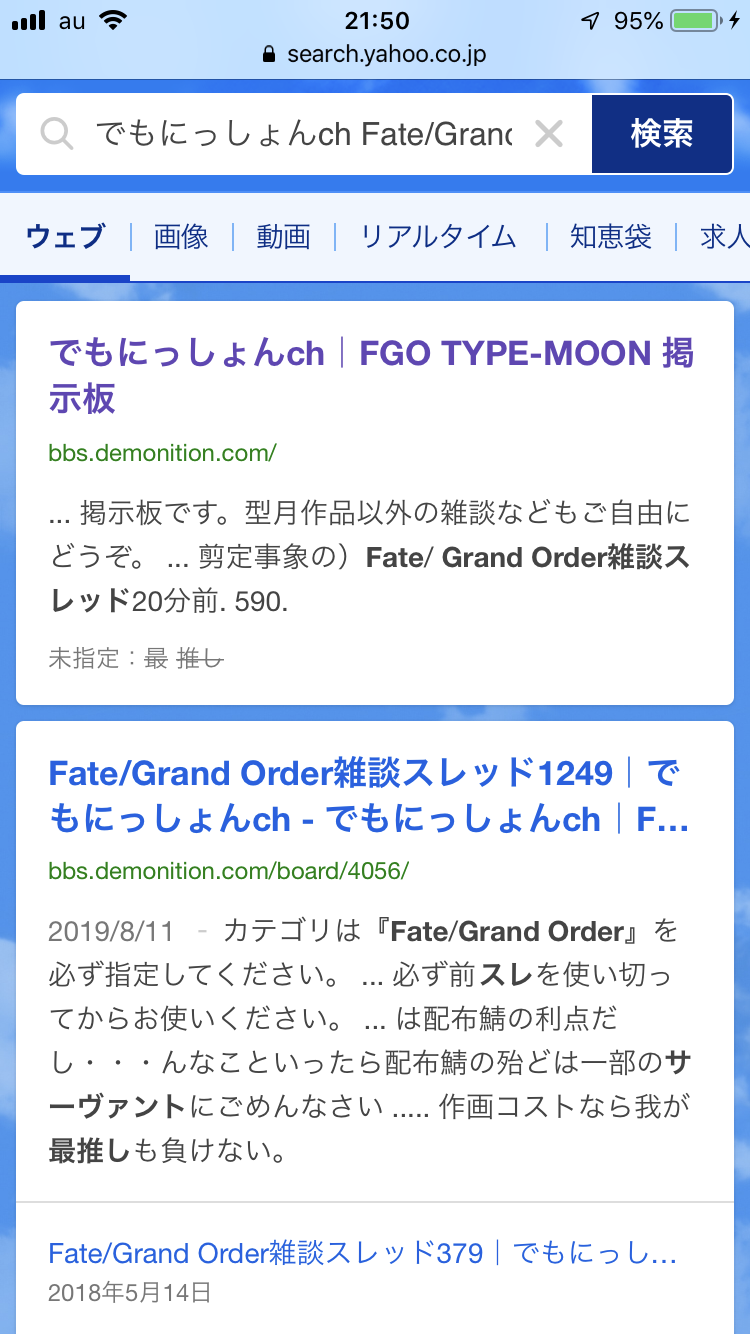
Task: Tap the 検索 search button
Action: tap(662, 134)
